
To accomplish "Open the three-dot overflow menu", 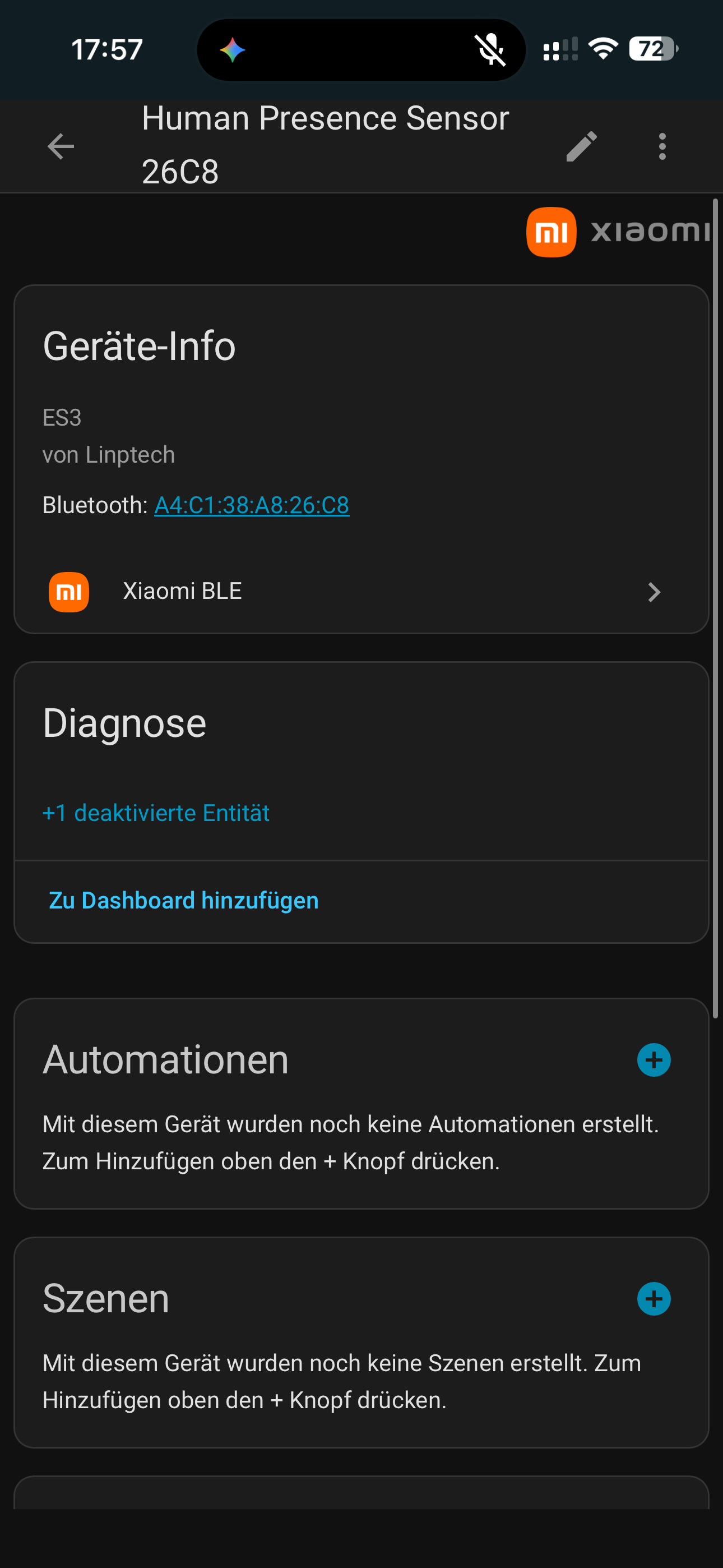I will point(662,146).
